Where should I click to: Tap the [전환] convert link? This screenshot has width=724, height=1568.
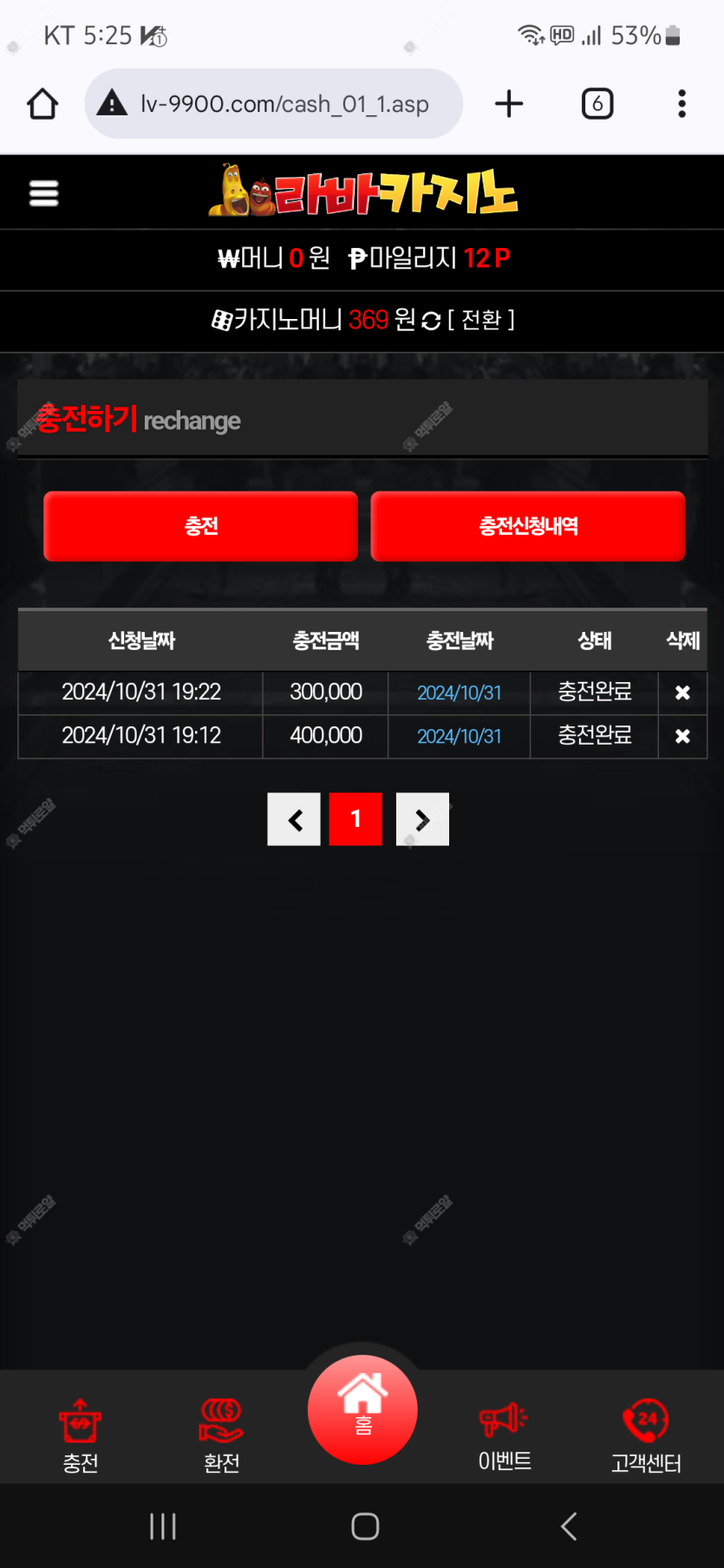(481, 320)
